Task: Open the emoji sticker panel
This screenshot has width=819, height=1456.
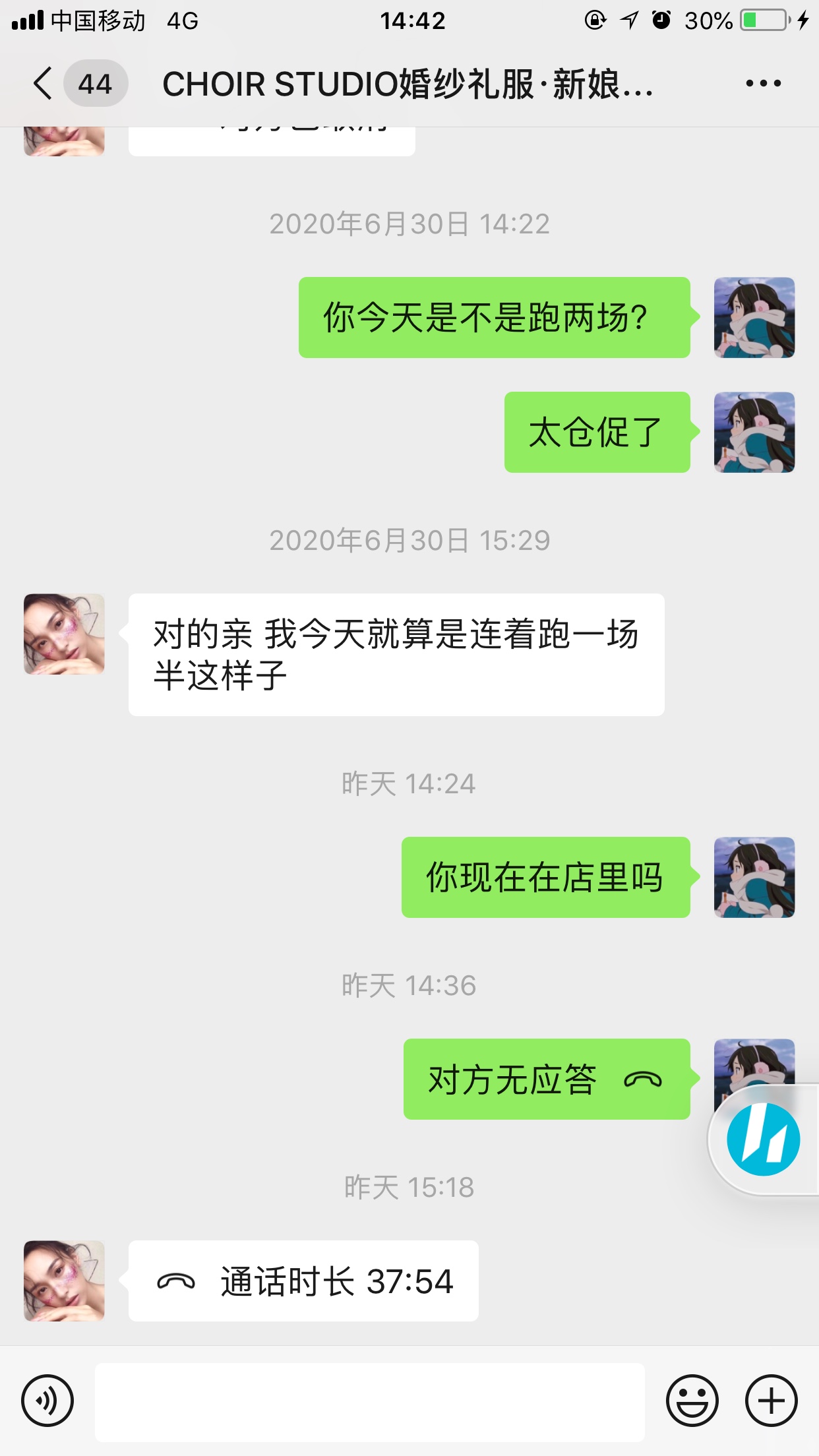Action: (692, 1401)
